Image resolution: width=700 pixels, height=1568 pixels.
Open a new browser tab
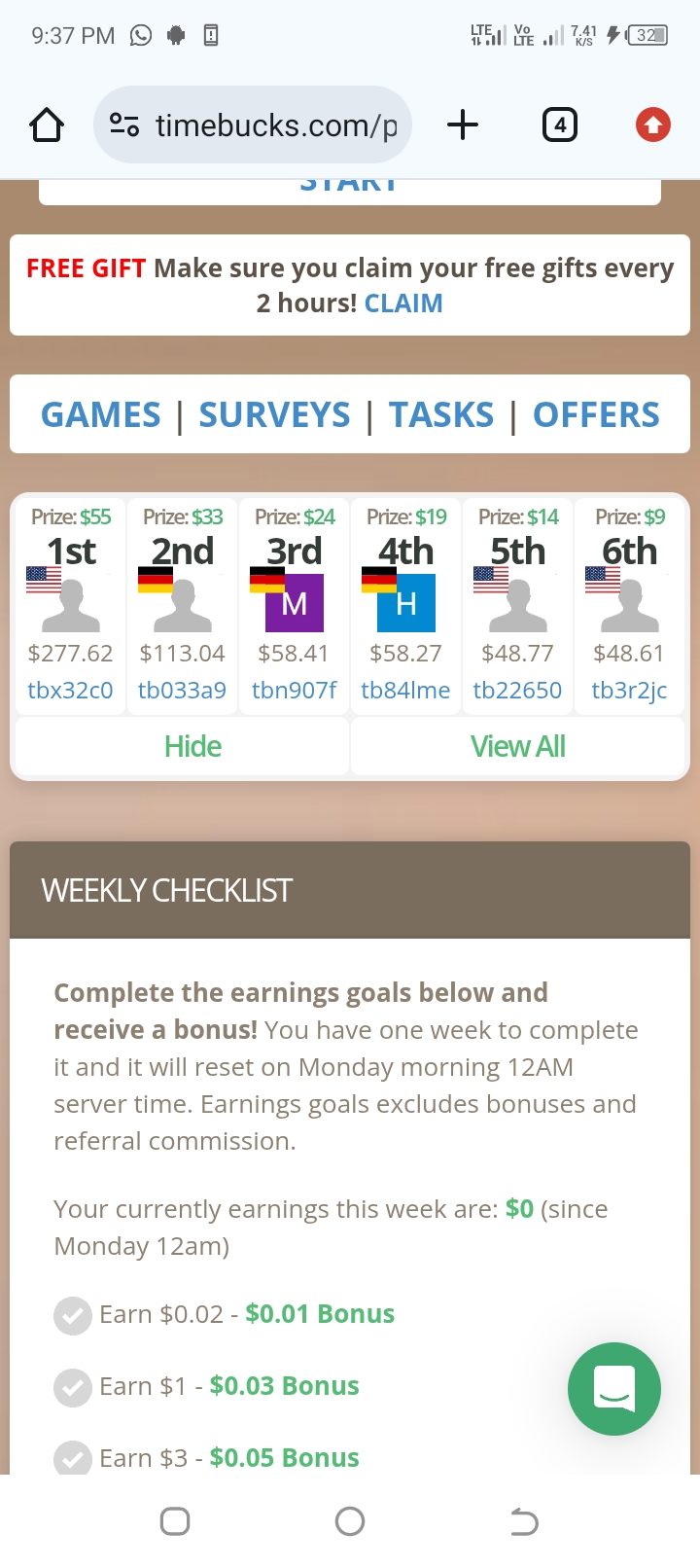click(x=463, y=125)
